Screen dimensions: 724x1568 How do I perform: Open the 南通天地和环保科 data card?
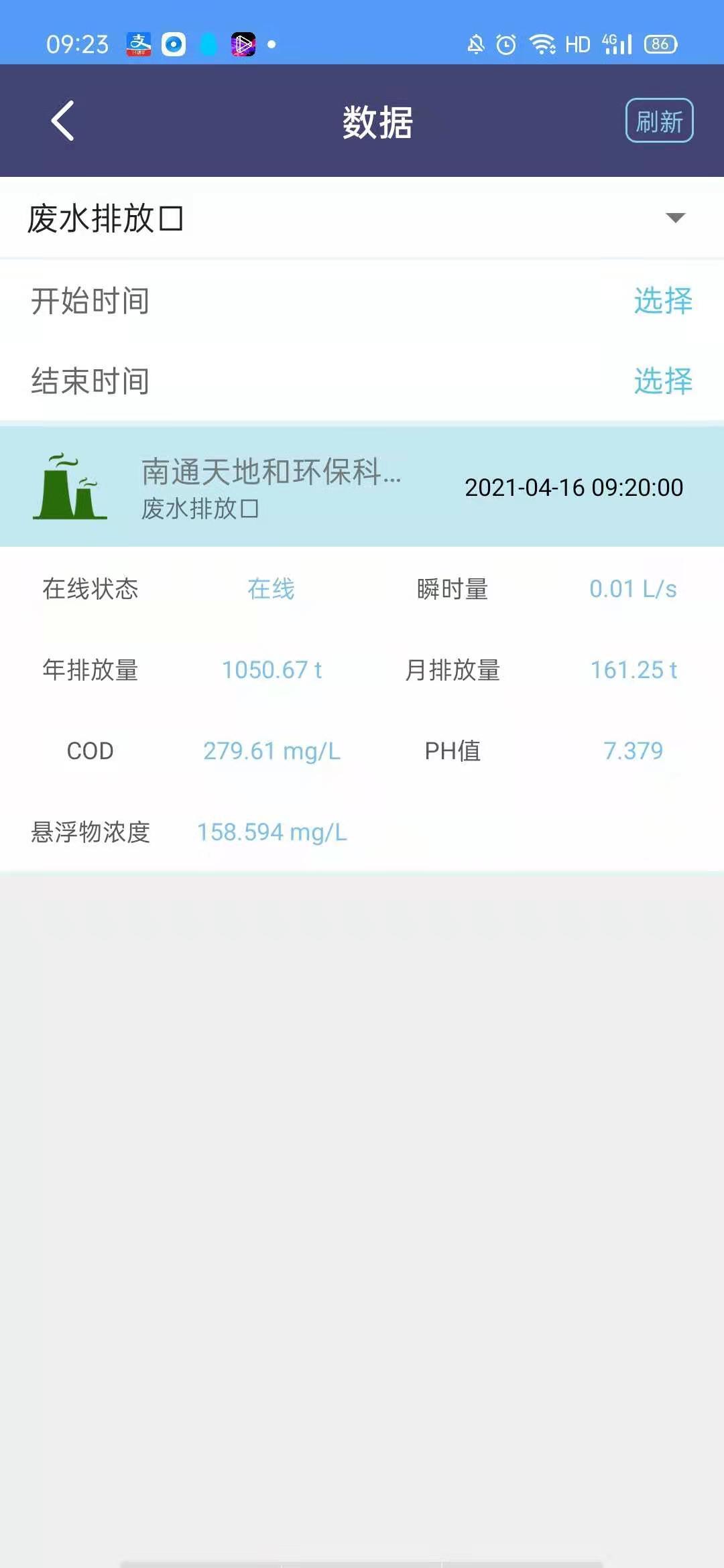click(x=362, y=486)
